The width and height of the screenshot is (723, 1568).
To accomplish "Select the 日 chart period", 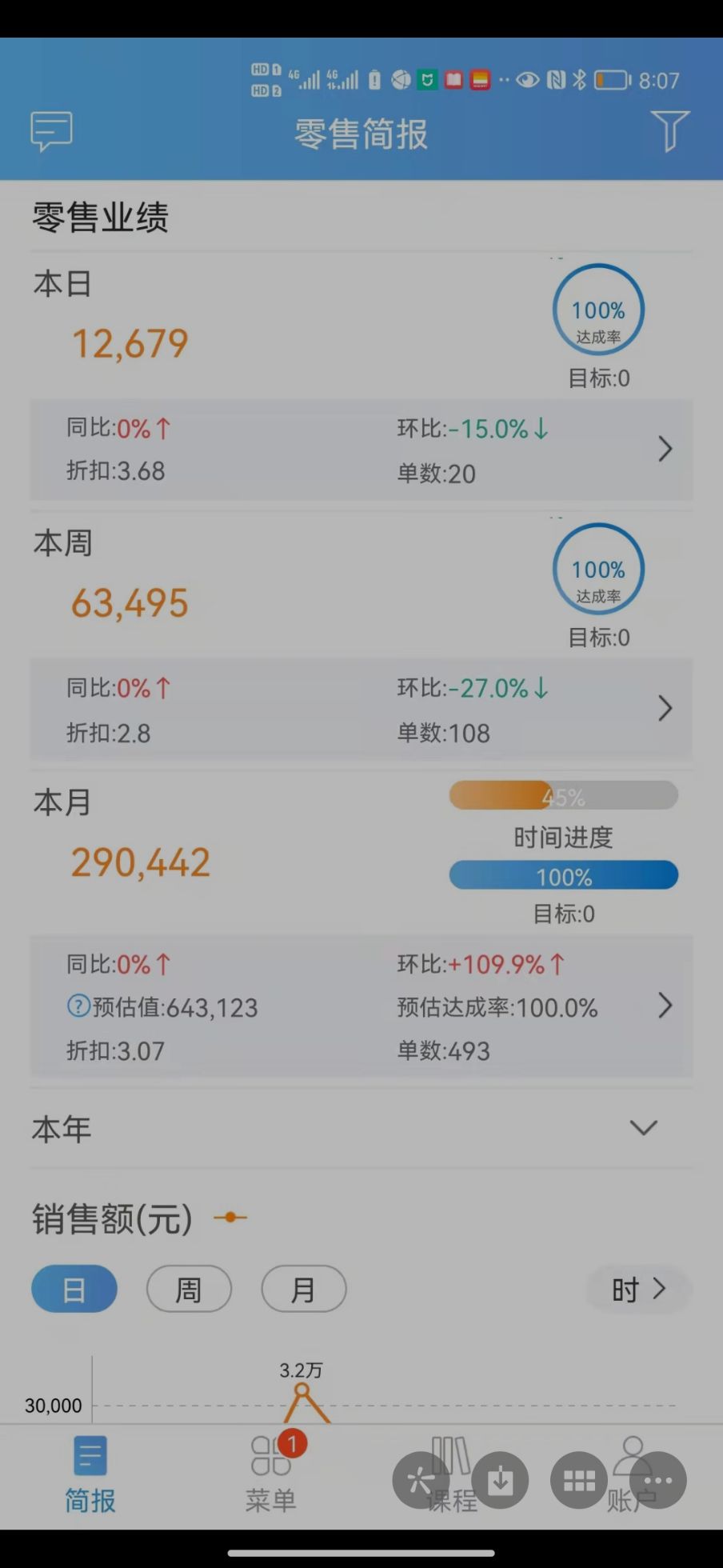I will click(x=74, y=1289).
